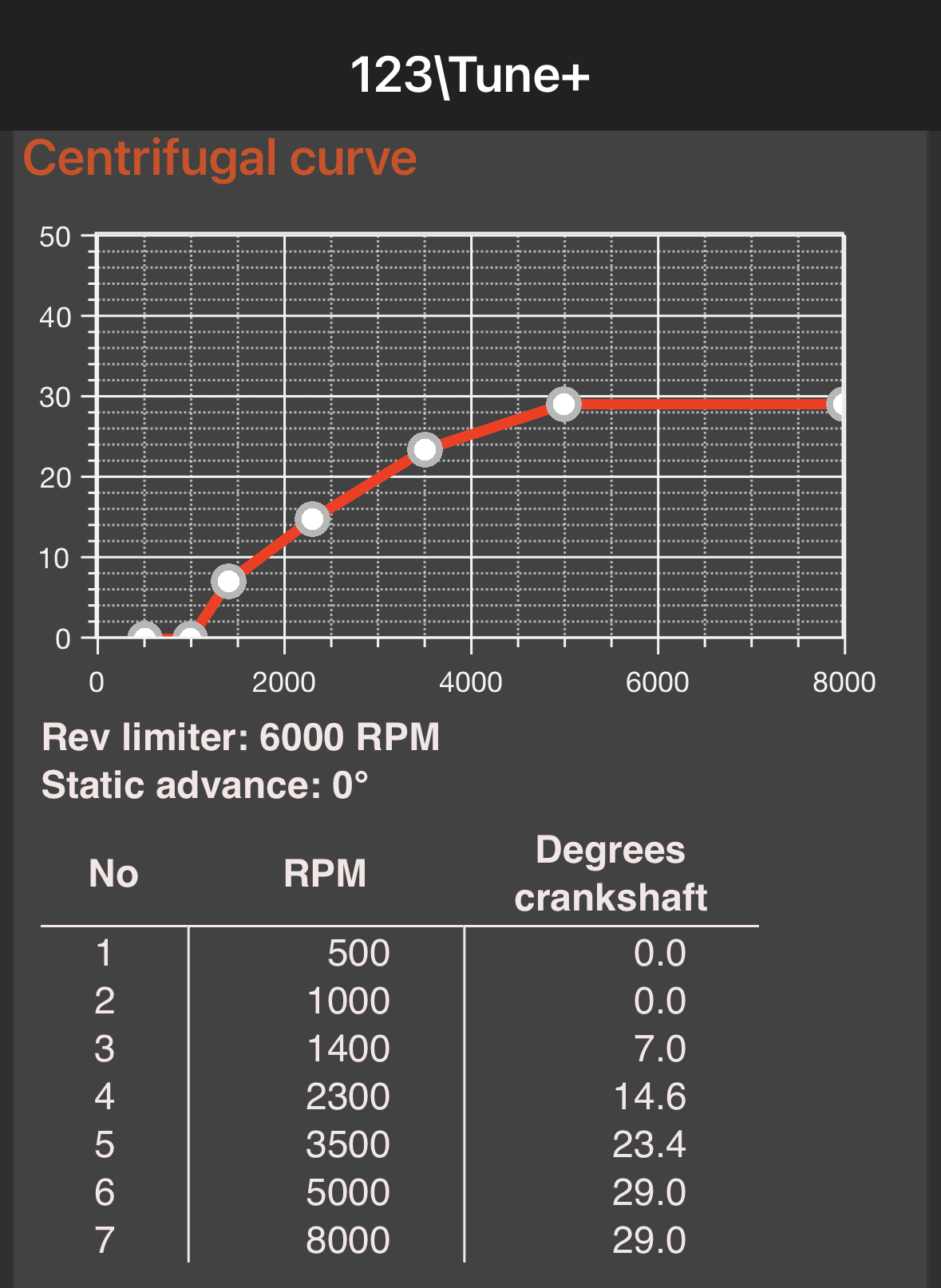The width and height of the screenshot is (941, 1288).
Task: Click the No column header
Action: (x=112, y=873)
